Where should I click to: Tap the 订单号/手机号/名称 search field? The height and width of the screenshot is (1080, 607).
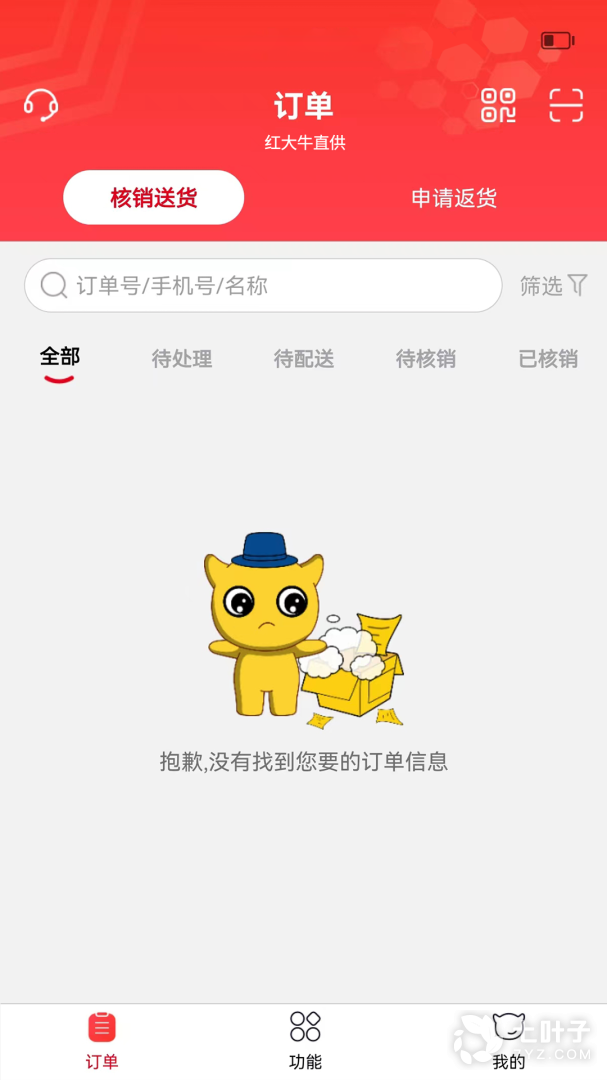coord(263,286)
